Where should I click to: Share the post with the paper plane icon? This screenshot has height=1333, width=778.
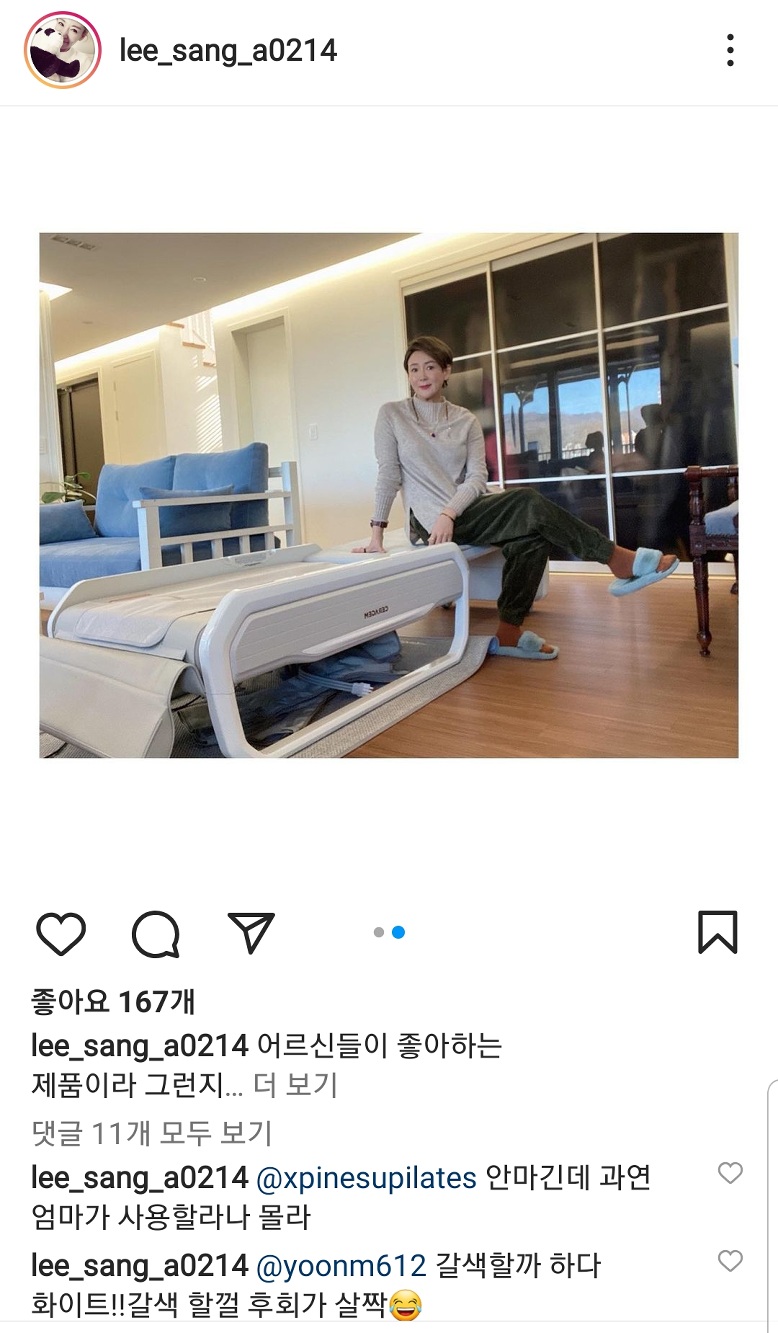251,933
